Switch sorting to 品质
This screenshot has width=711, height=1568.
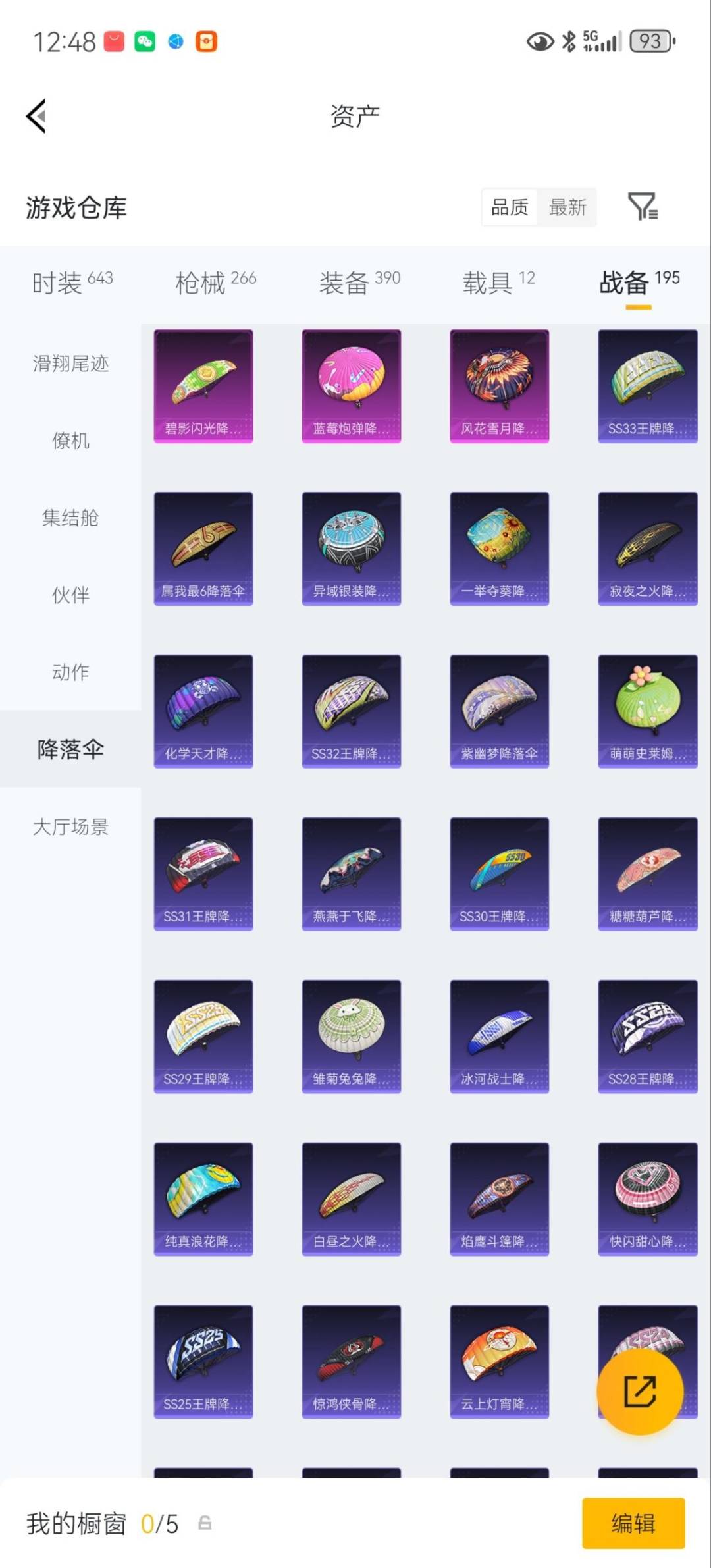(508, 207)
